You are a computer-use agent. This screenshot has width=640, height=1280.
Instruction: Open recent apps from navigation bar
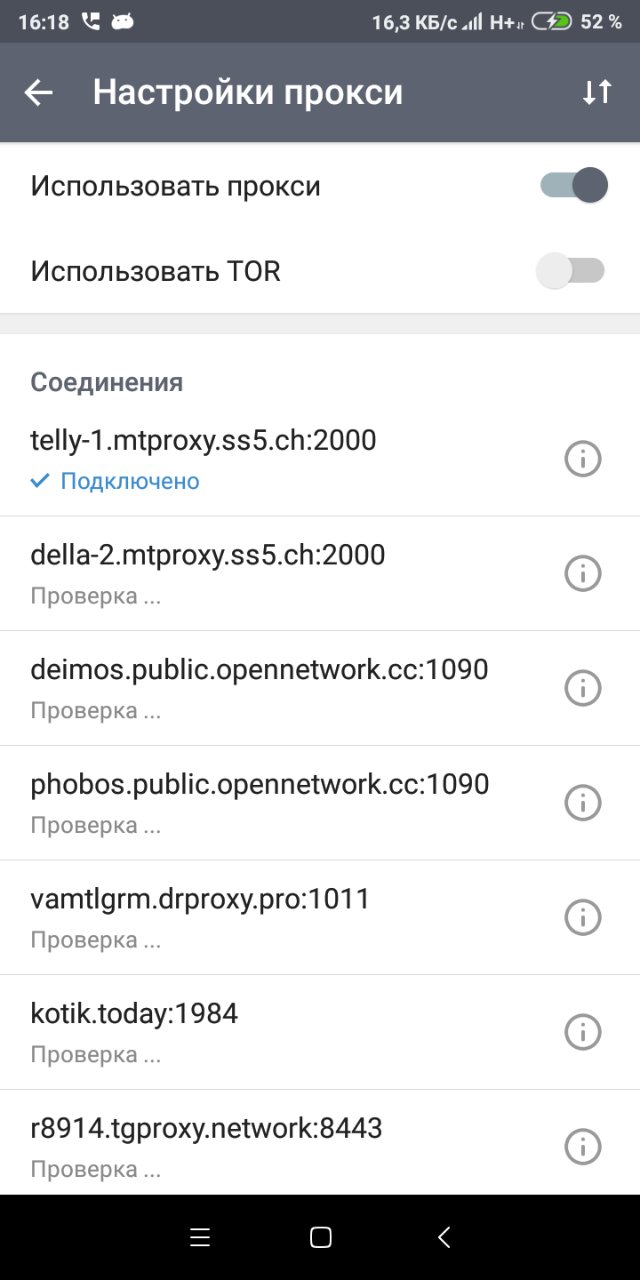point(200,1238)
